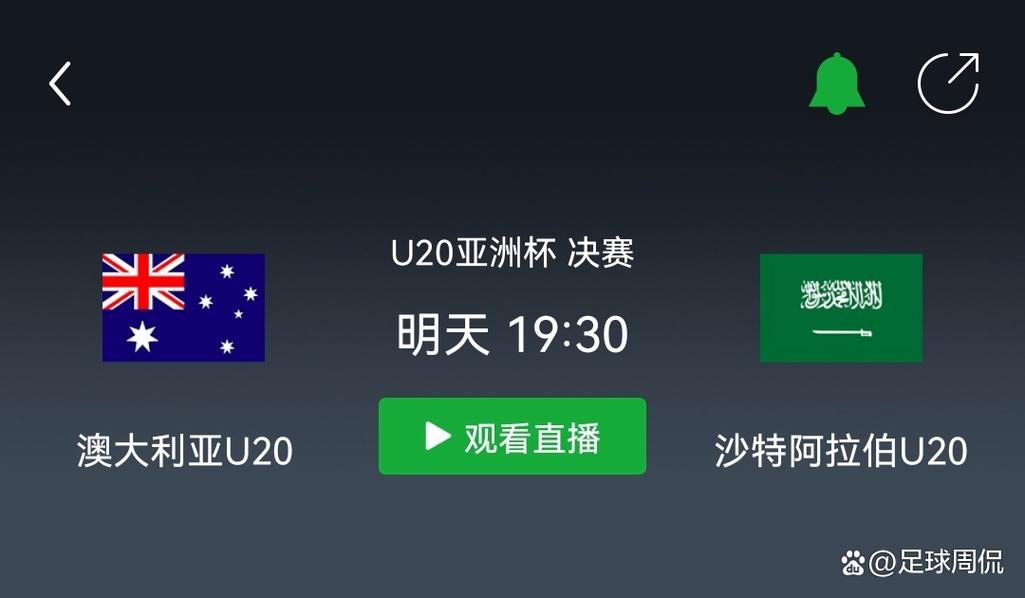1025x598 pixels.
Task: Tap 观看直播 to watch live
Action: click(512, 436)
